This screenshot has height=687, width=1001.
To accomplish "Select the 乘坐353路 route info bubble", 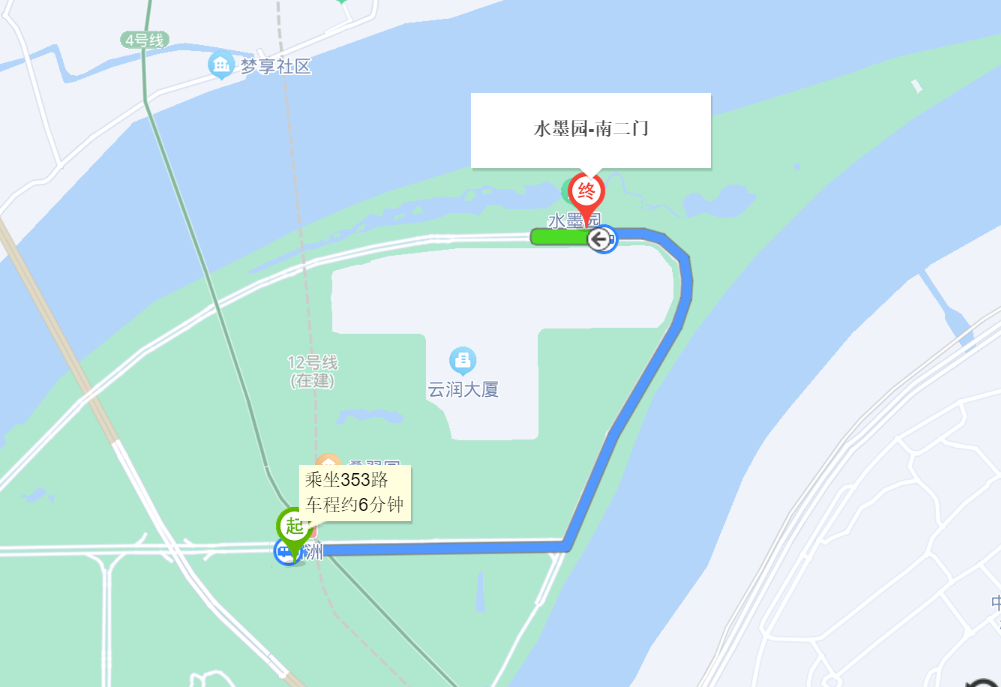I will pos(355,492).
